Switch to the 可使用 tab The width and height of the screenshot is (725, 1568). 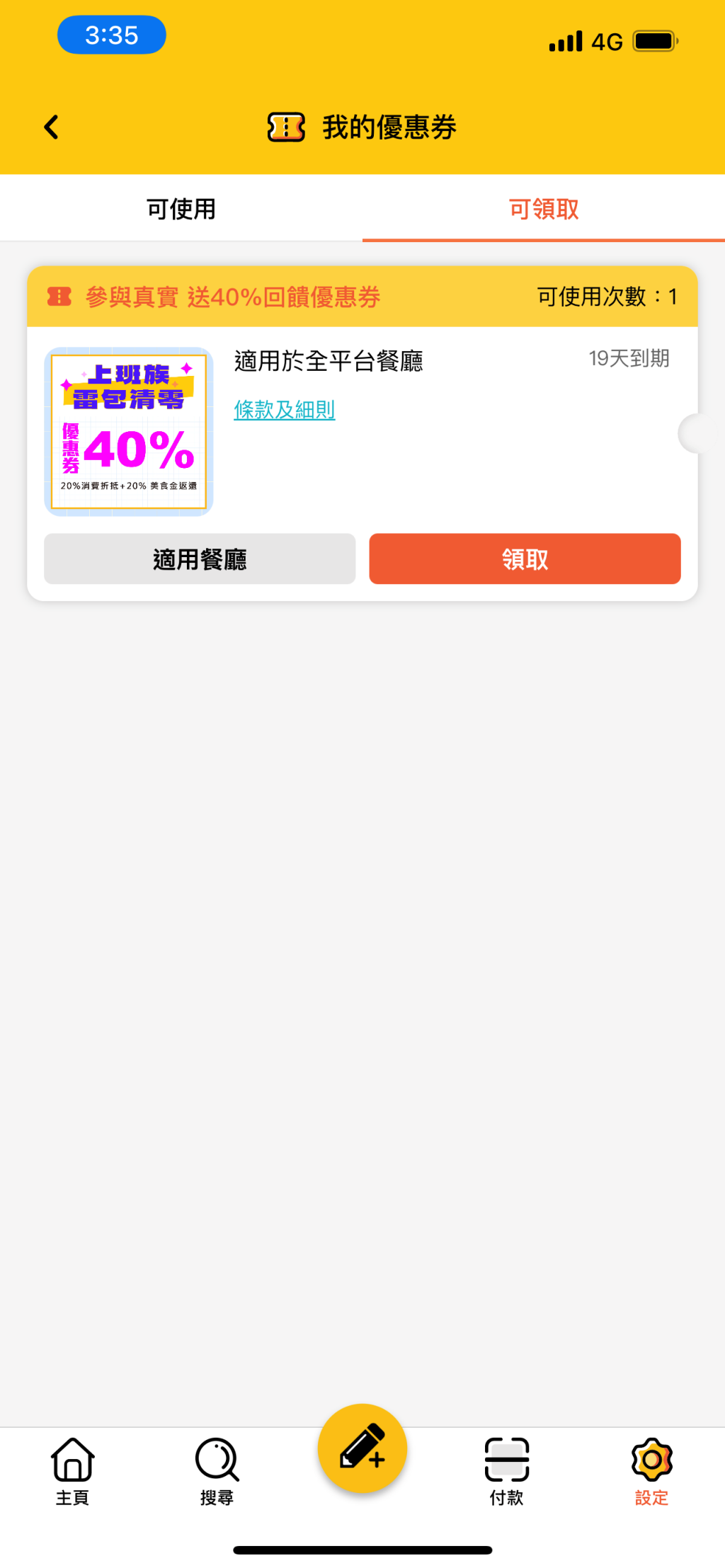pyautogui.click(x=181, y=209)
